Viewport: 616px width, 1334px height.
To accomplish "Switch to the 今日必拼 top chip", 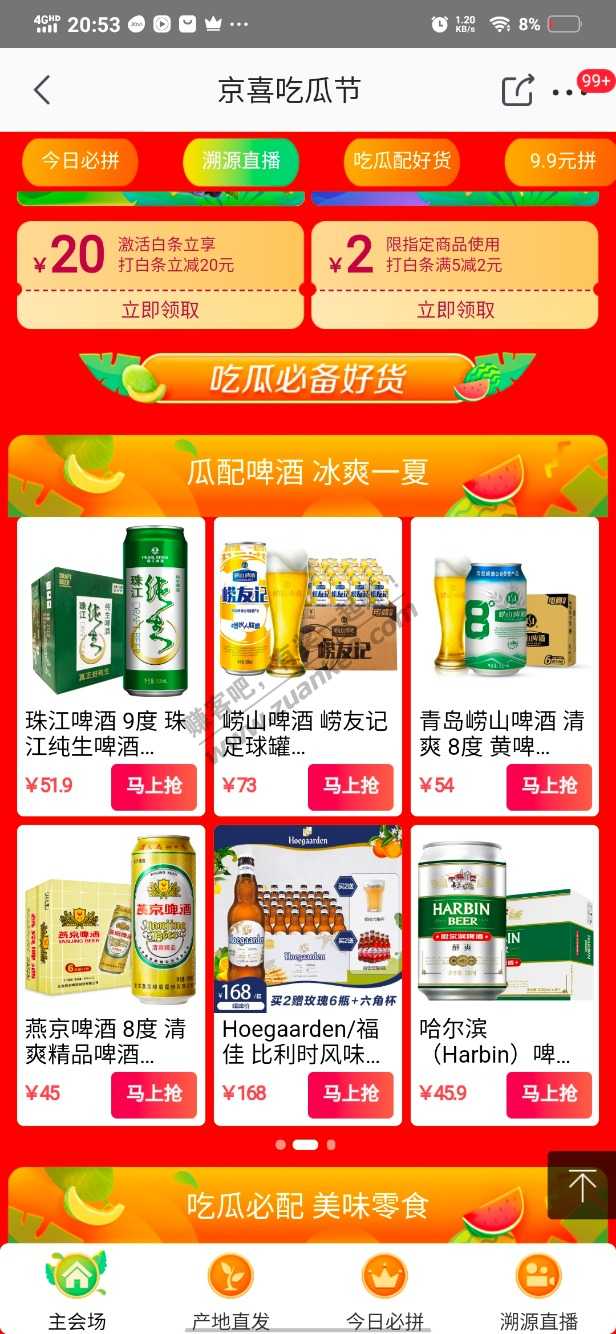I will (79, 160).
